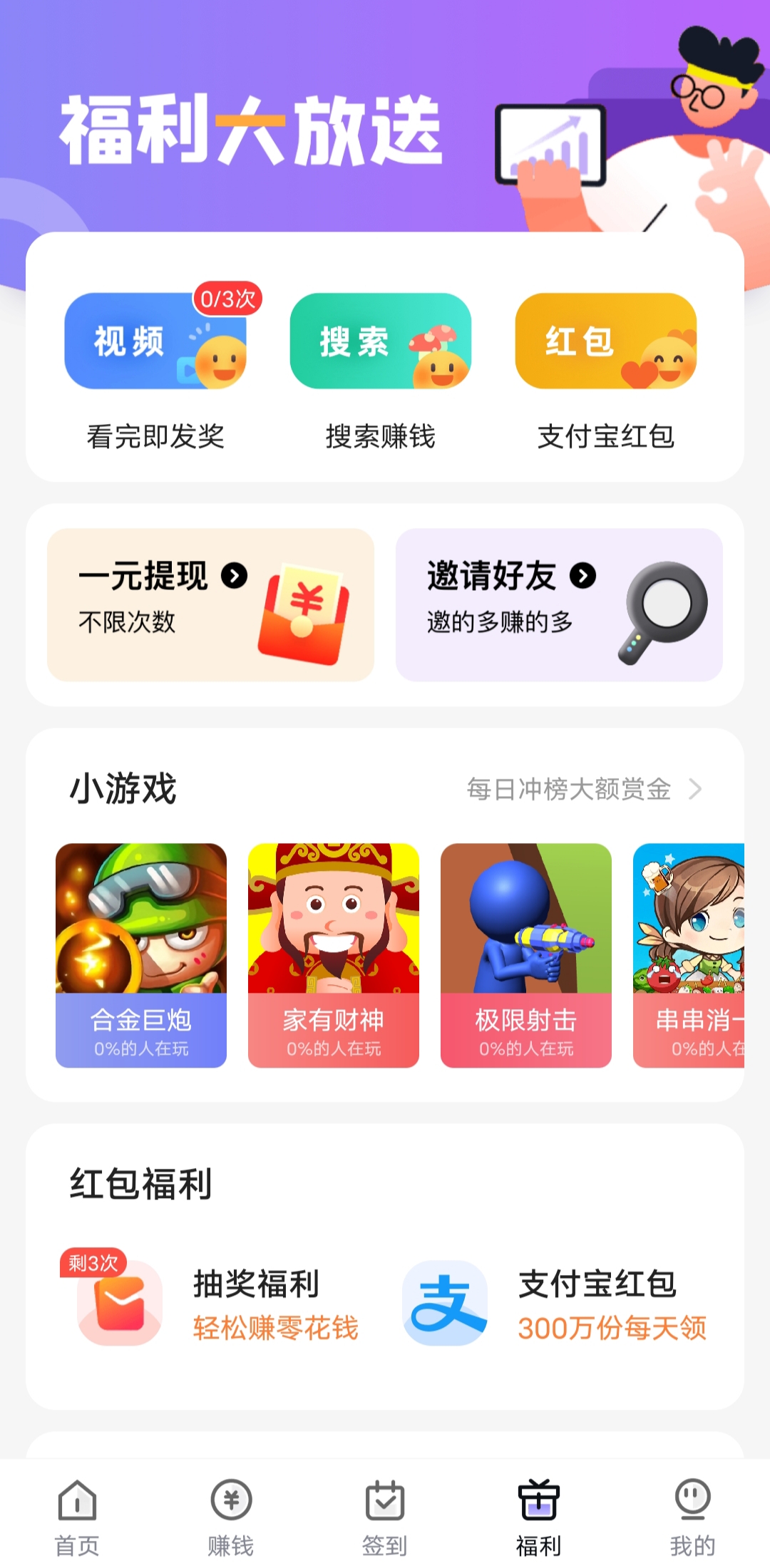Open the yellow 红包 button
The width and height of the screenshot is (770, 1568).
[605, 341]
